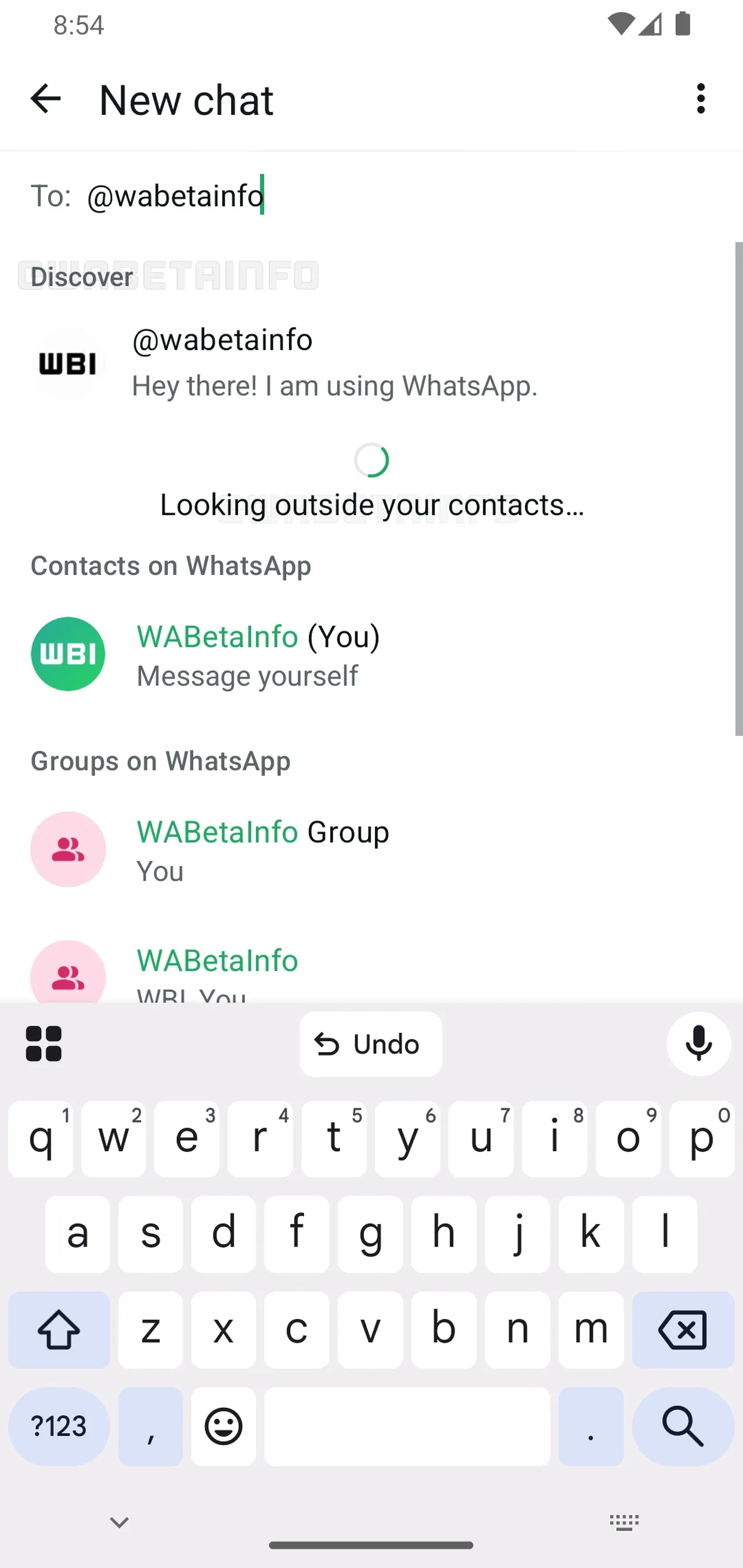
Task: Tap the back arrow to leave New chat
Action: (46, 99)
